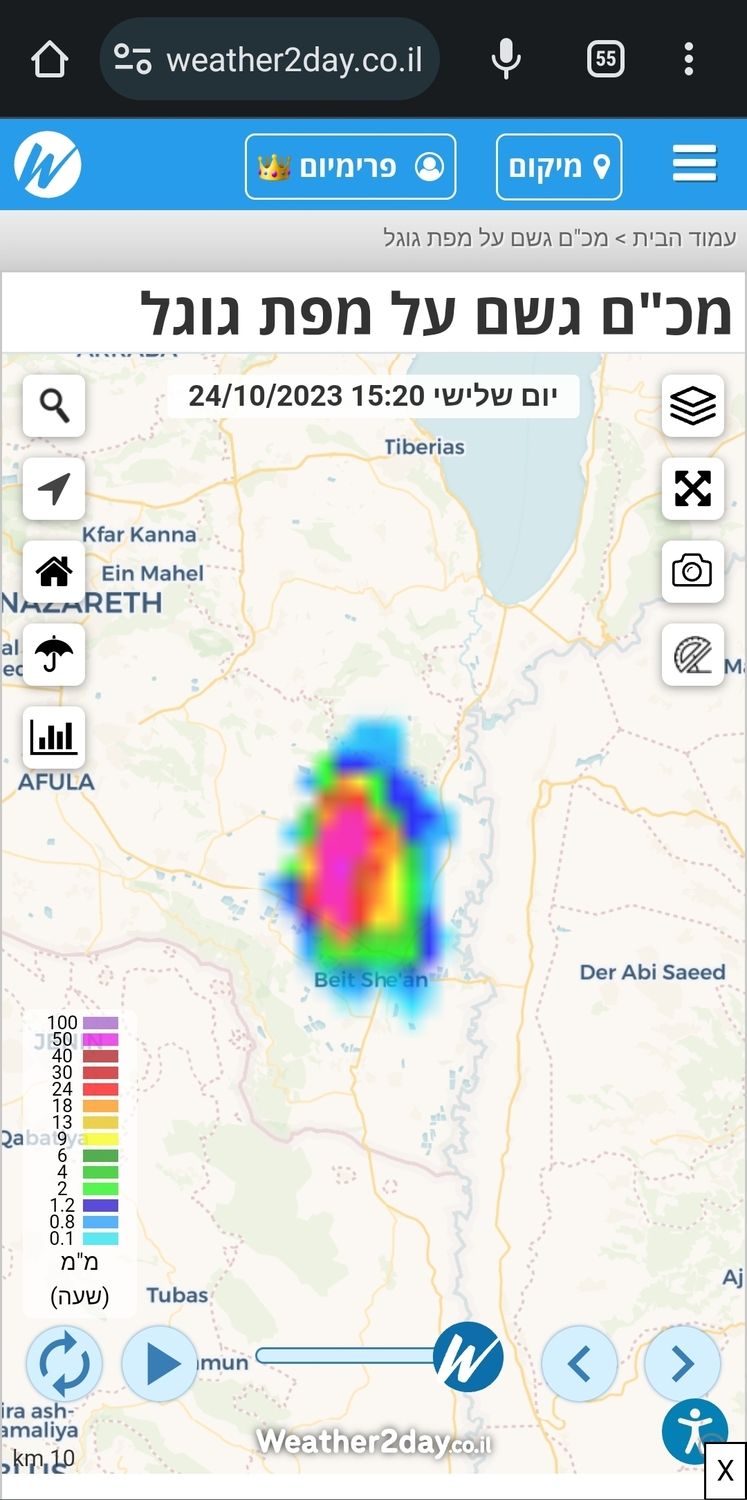Start voice search with the microphone
The width and height of the screenshot is (747, 1500).
[506, 60]
